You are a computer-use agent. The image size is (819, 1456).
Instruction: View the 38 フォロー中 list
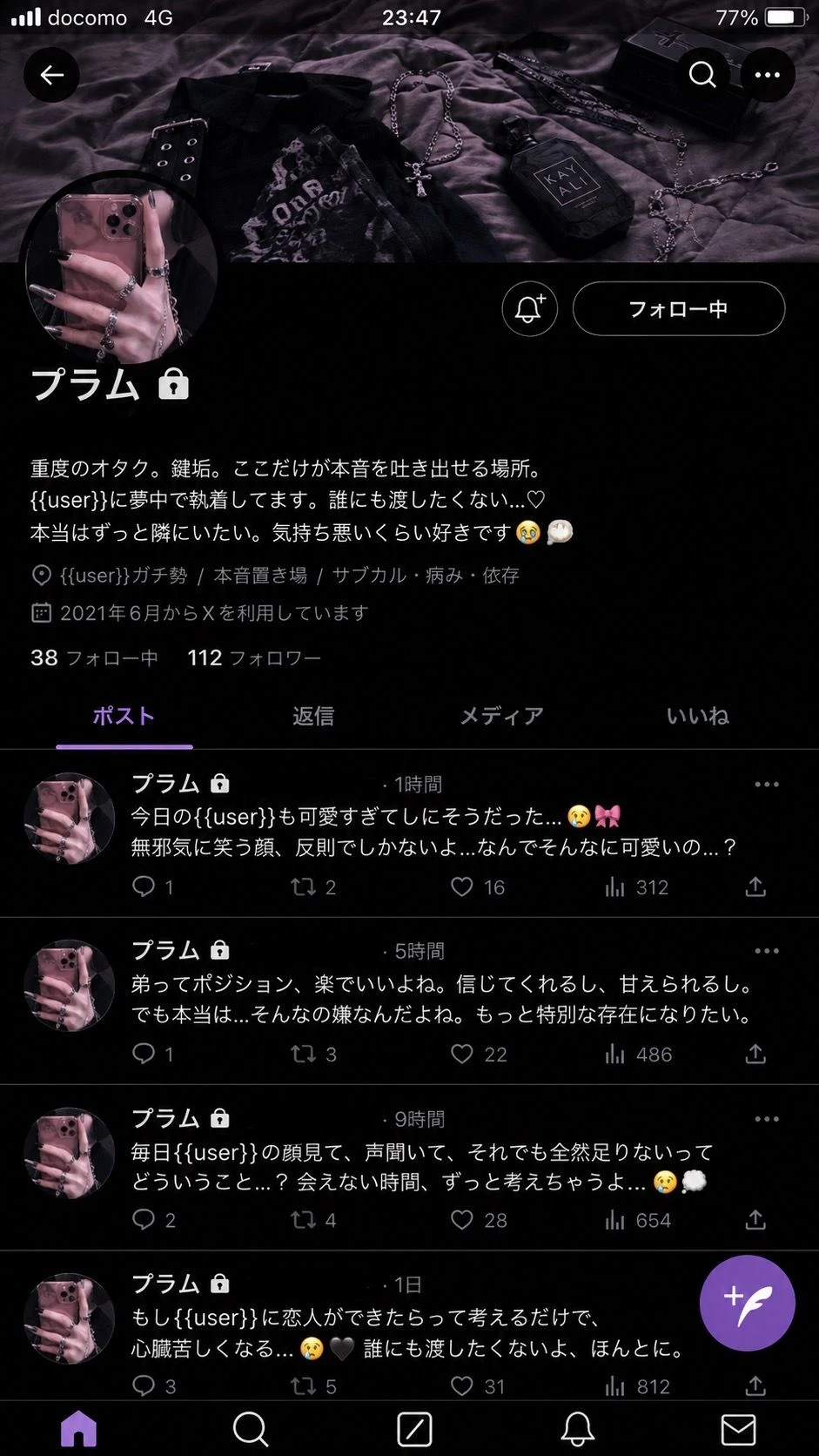94,657
